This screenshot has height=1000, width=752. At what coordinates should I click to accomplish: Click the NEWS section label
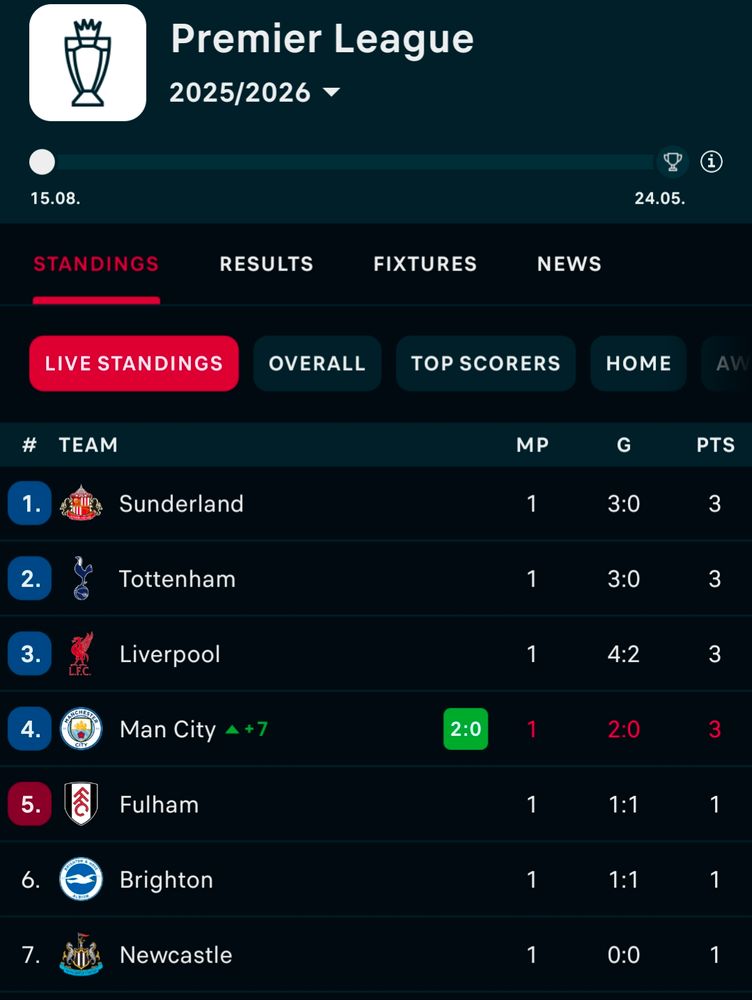point(569,263)
